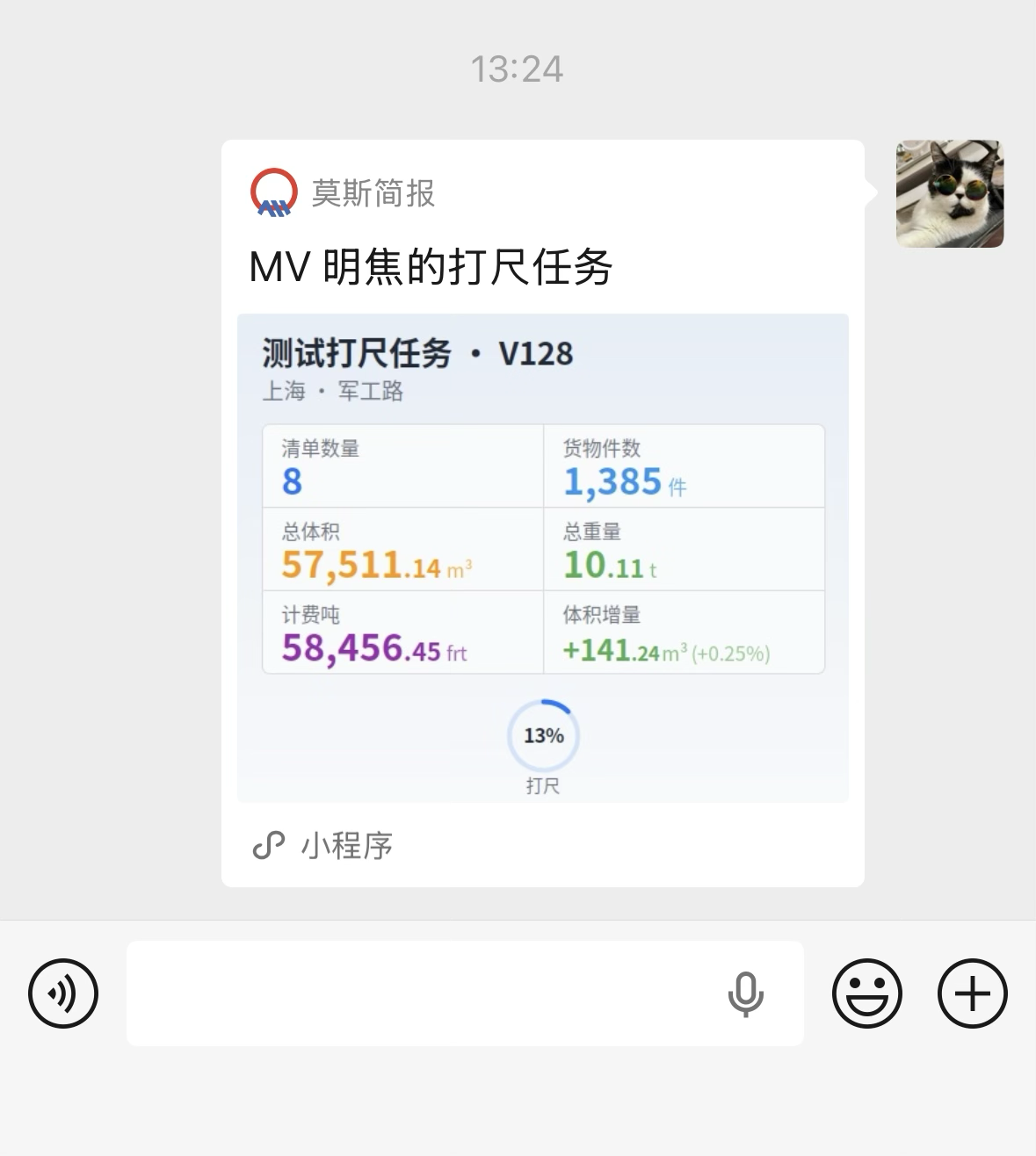Select the smiley face icon

coord(866,993)
